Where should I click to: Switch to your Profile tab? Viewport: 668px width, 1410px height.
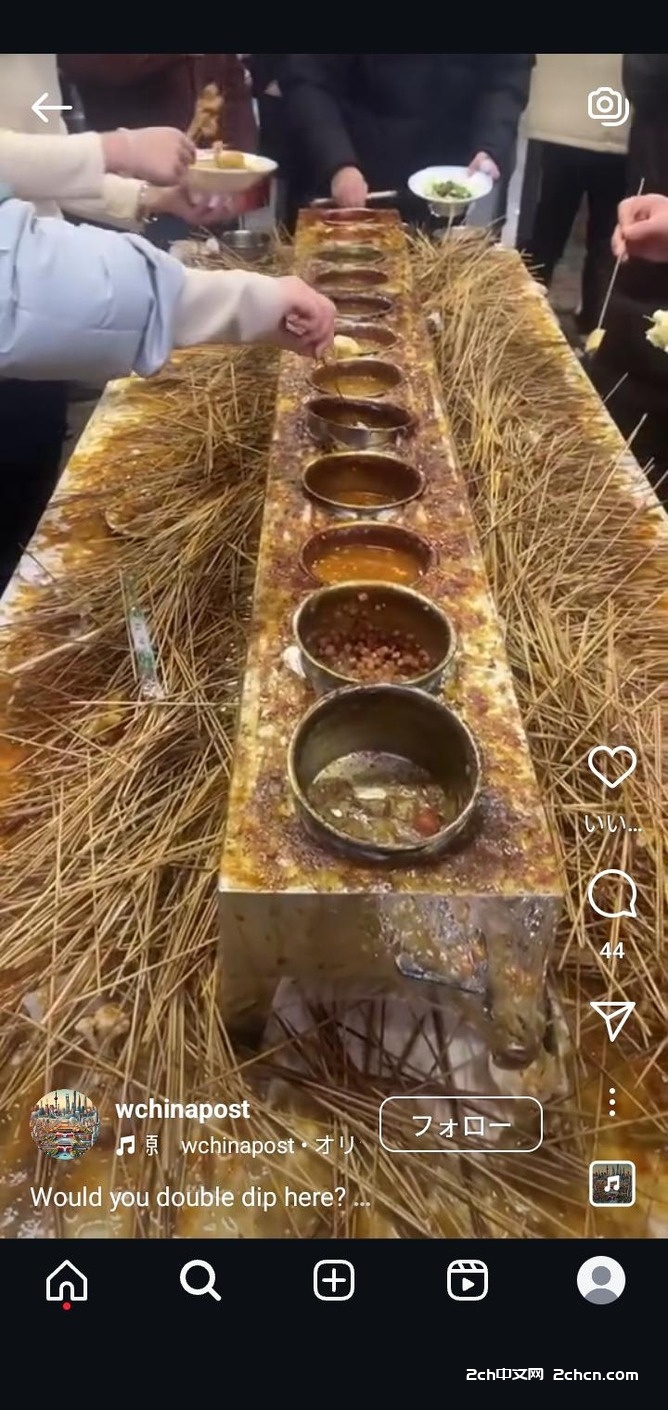click(601, 1280)
